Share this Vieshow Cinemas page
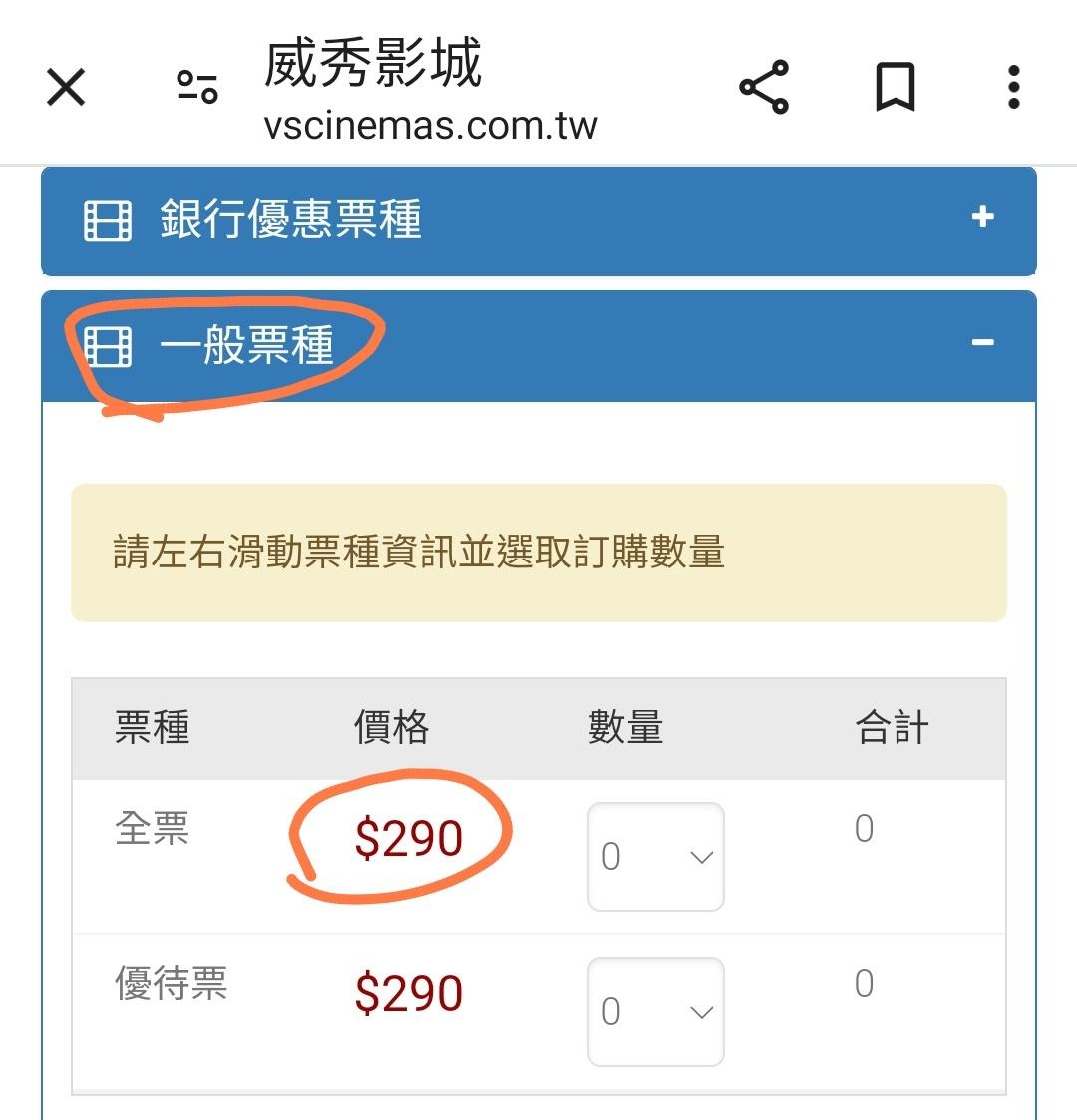 [764, 88]
